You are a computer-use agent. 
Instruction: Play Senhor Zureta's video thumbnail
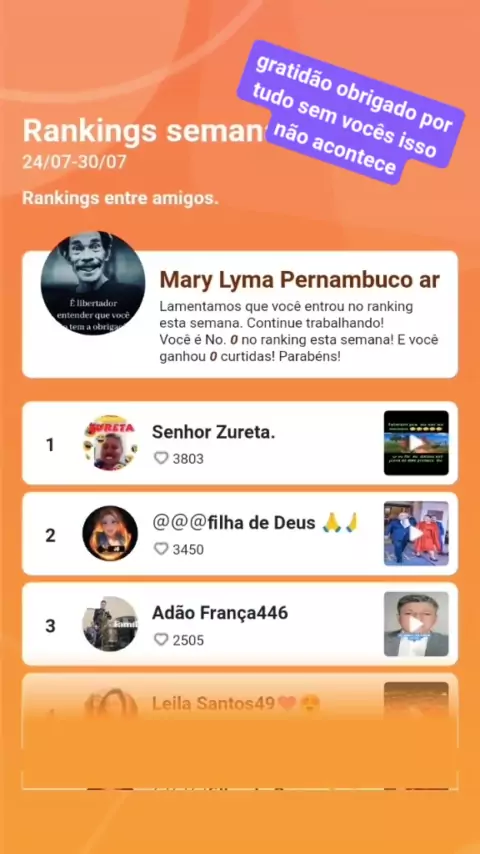(x=416, y=443)
